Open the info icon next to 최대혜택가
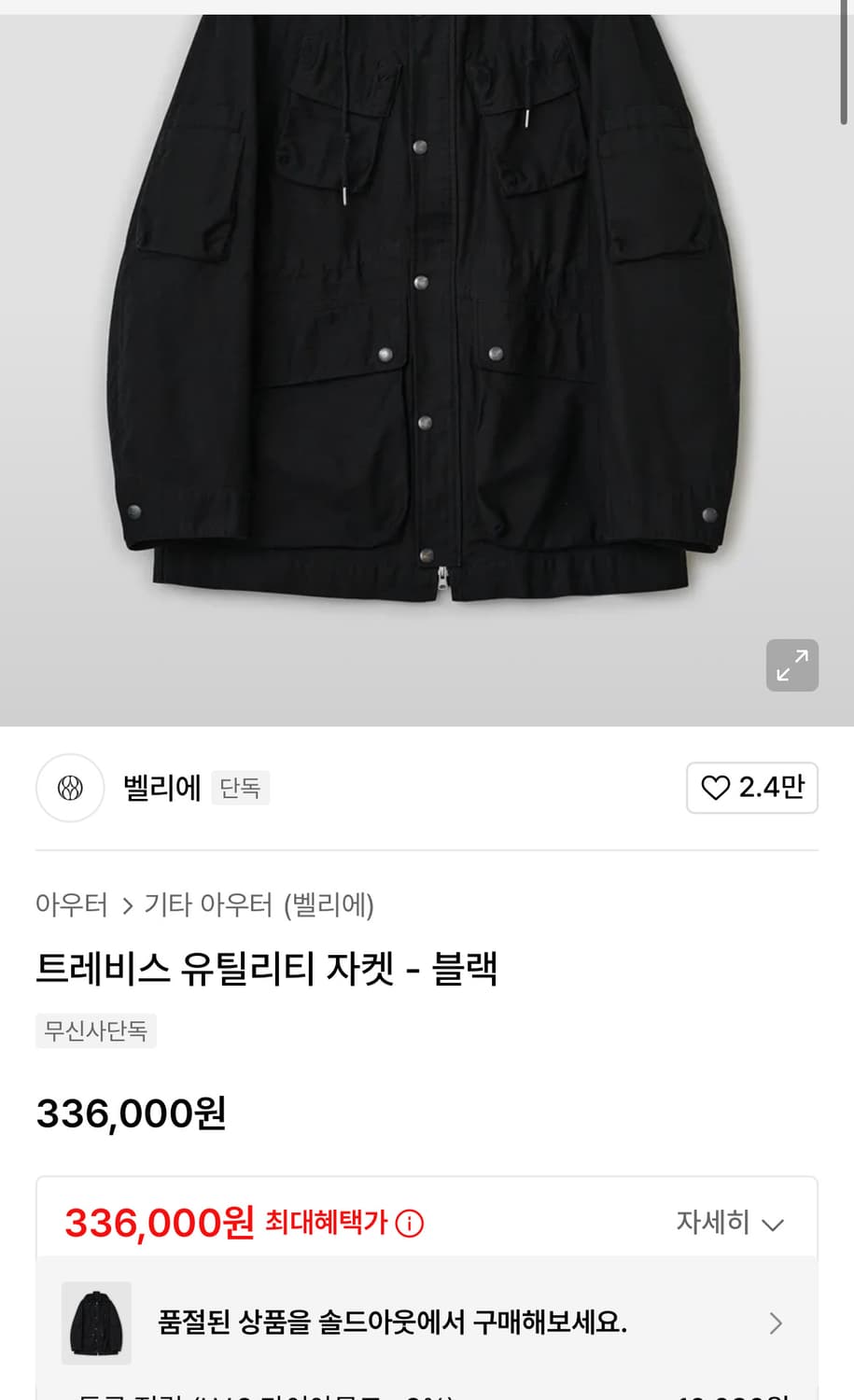The image size is (854, 1400). click(408, 1223)
